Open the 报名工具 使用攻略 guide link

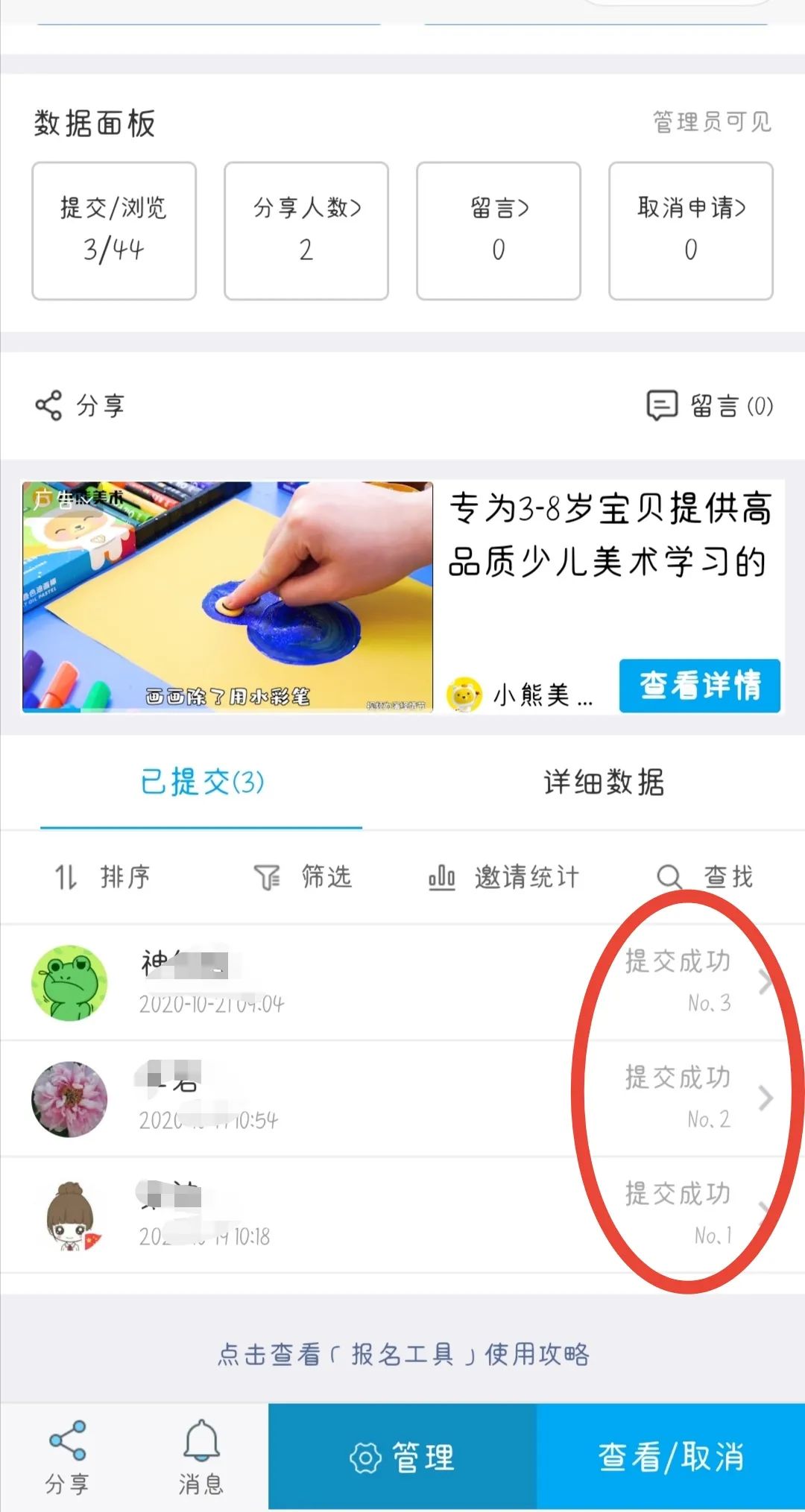click(403, 1353)
